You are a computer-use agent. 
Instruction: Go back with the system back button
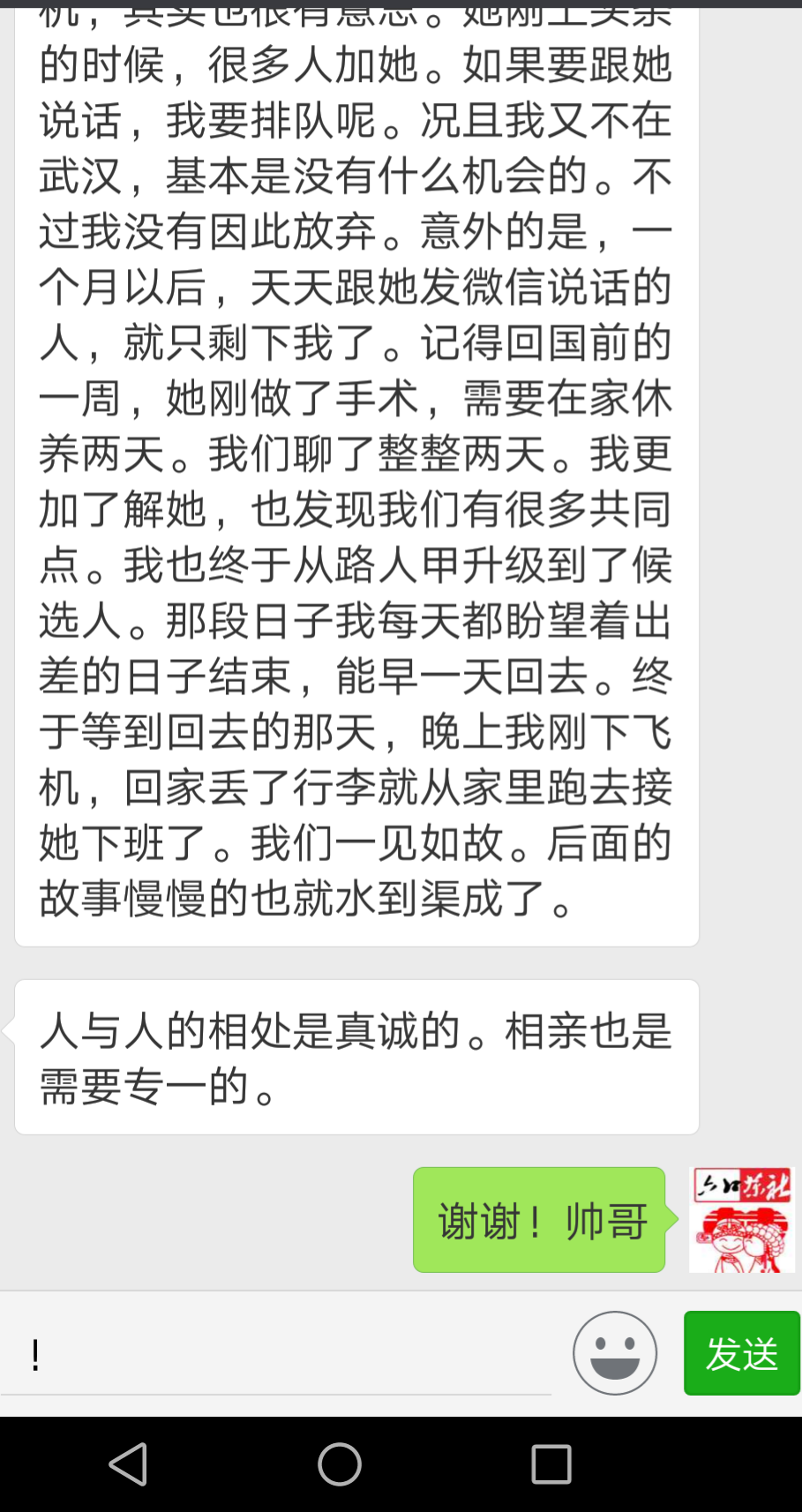click(129, 1464)
